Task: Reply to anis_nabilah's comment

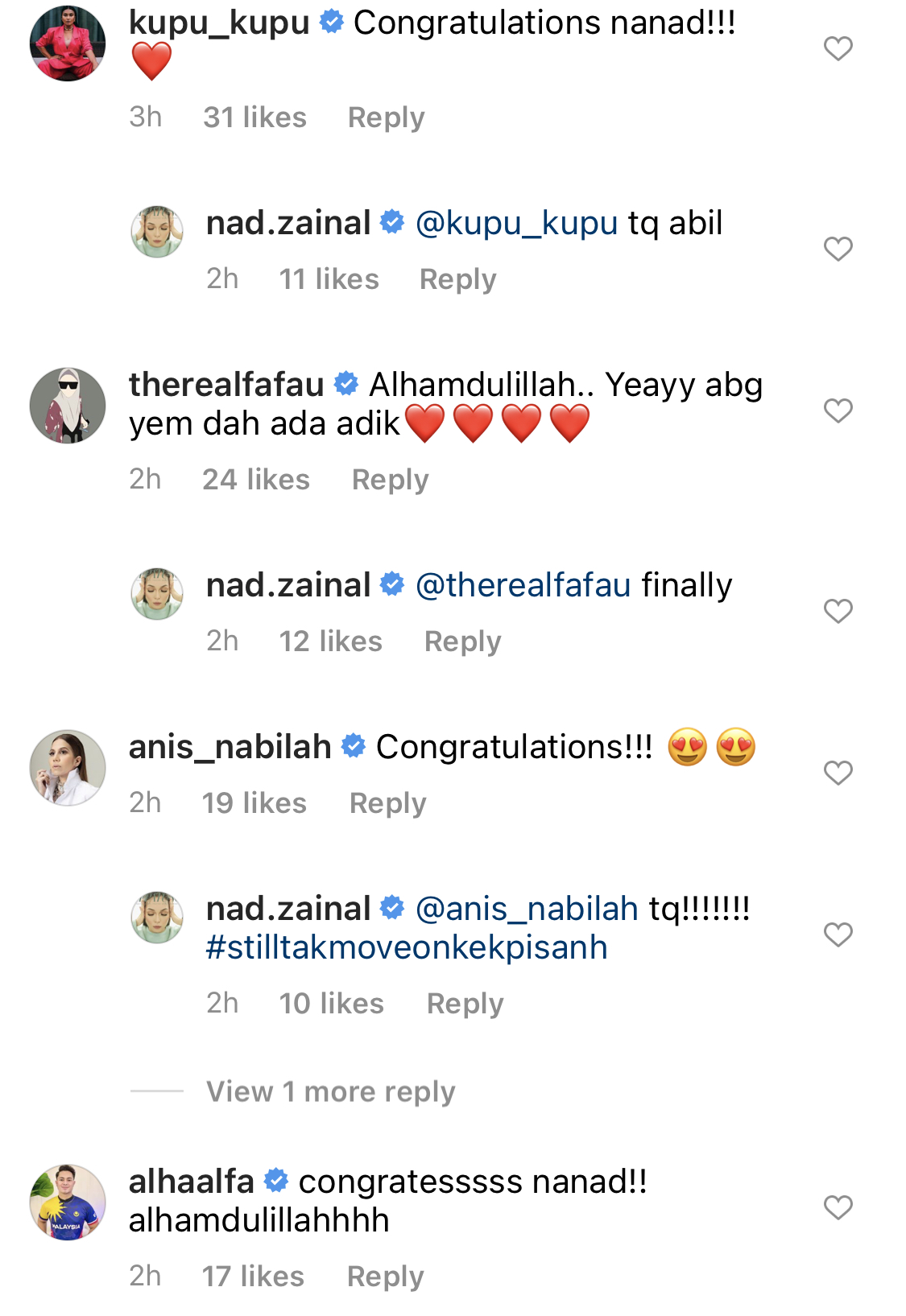Action: (x=387, y=803)
